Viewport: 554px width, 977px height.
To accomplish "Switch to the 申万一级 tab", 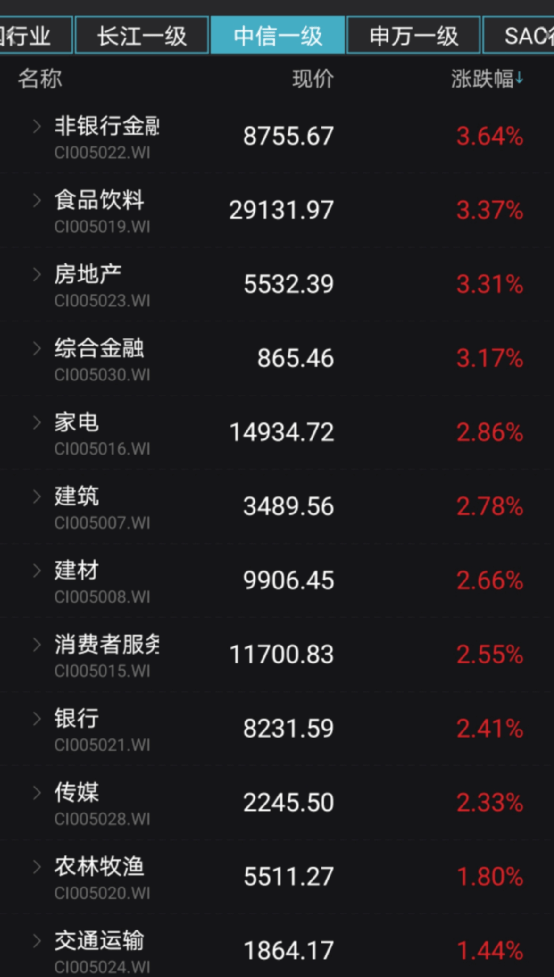I will click(x=414, y=36).
